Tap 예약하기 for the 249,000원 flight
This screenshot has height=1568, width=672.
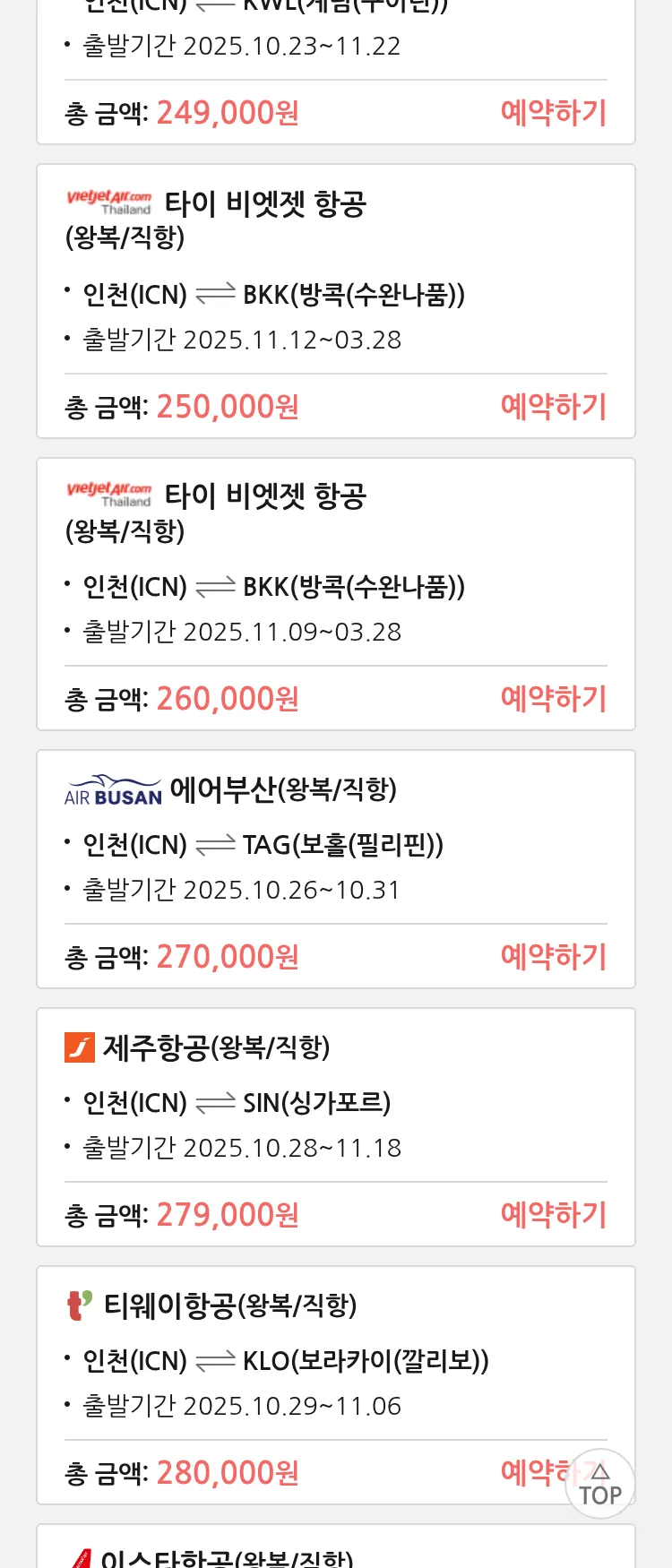(553, 113)
